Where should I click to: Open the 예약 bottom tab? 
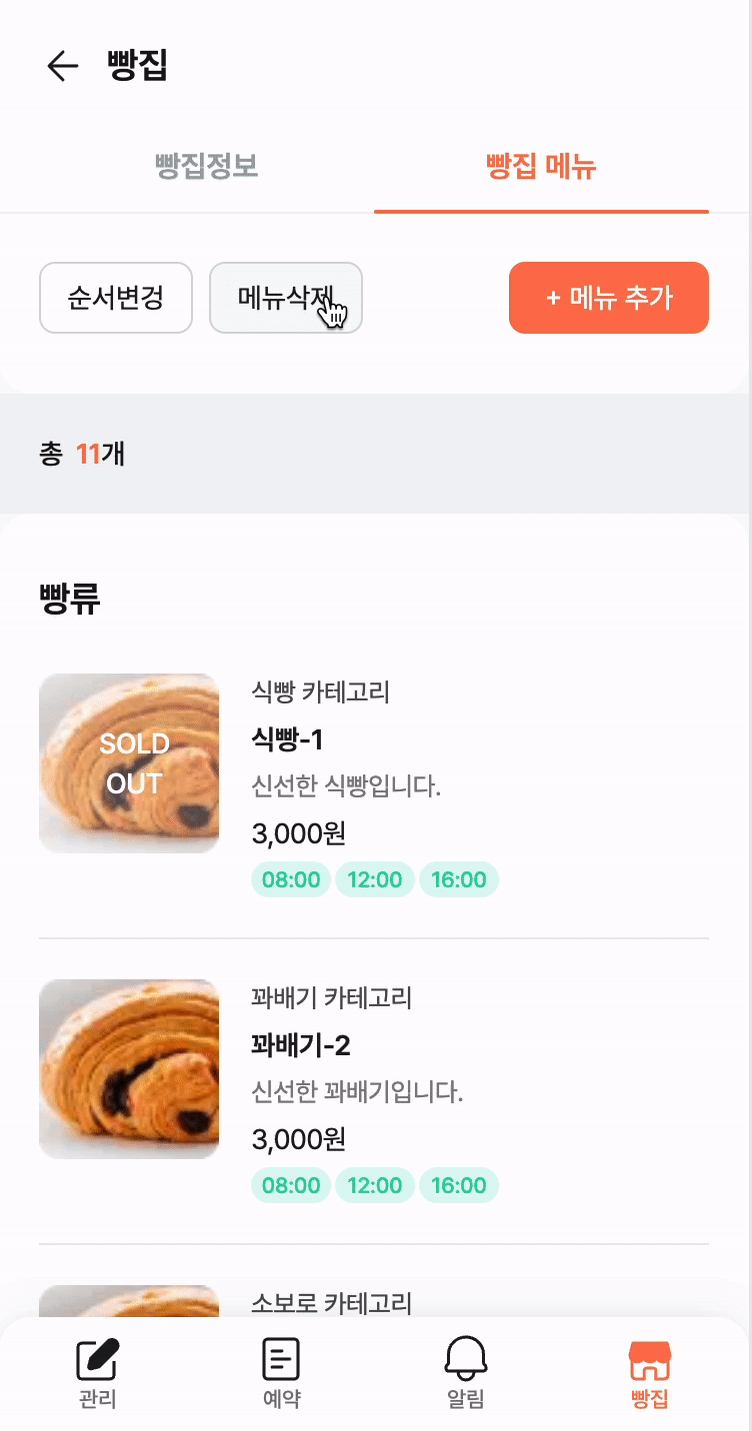(281, 1373)
